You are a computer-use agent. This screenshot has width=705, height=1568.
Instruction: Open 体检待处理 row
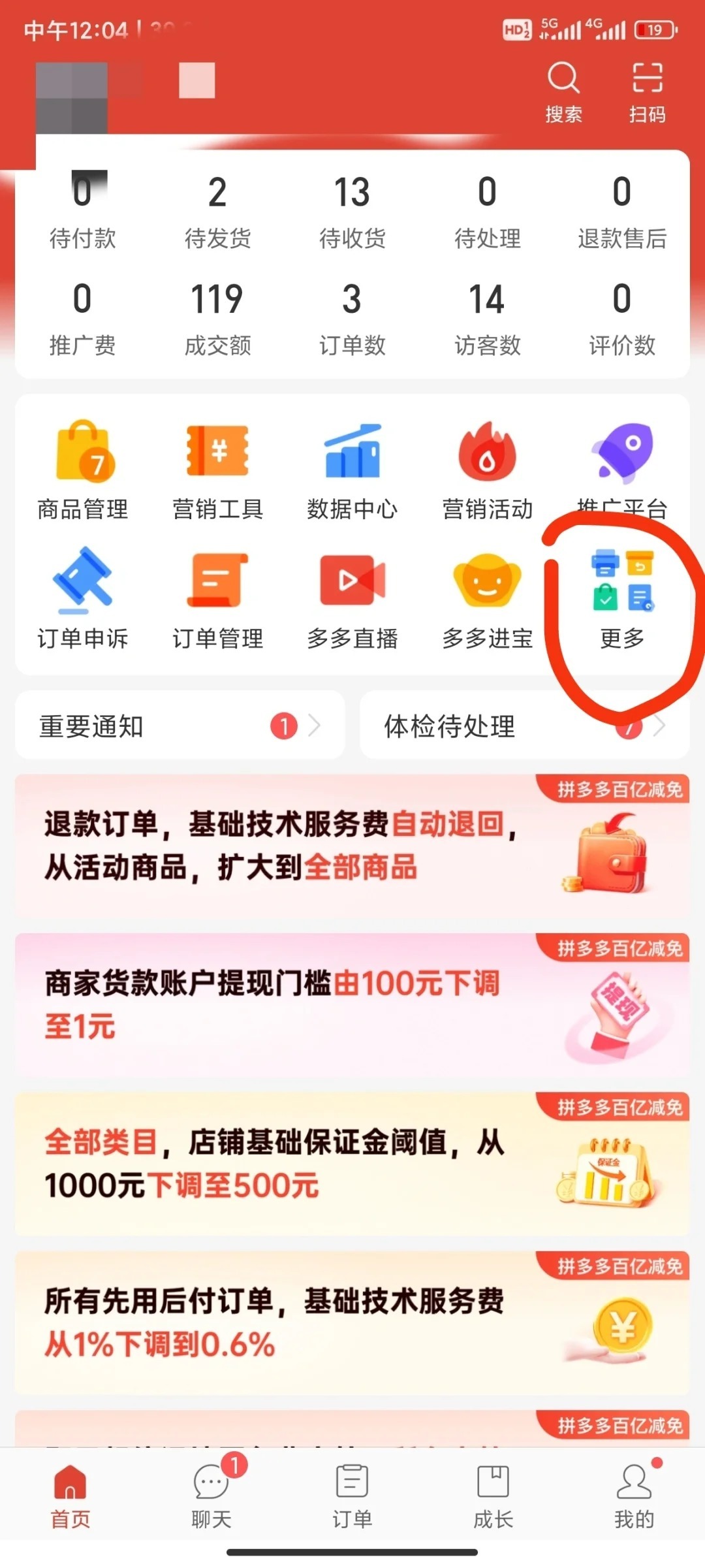tap(524, 726)
